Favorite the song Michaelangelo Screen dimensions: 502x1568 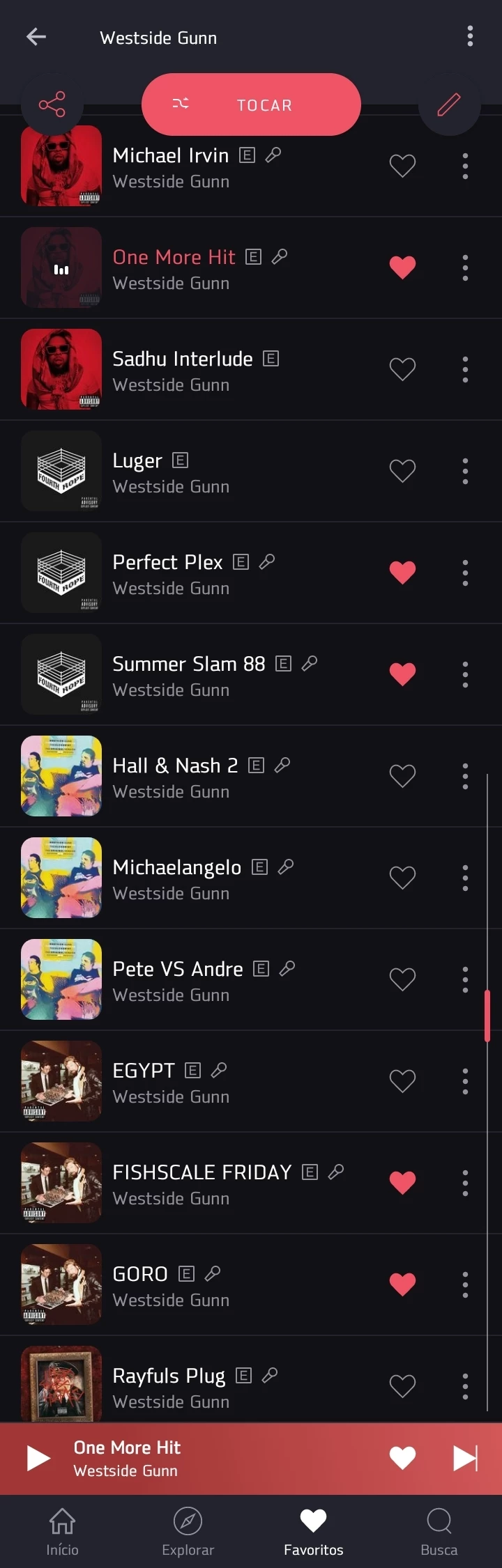point(402,878)
